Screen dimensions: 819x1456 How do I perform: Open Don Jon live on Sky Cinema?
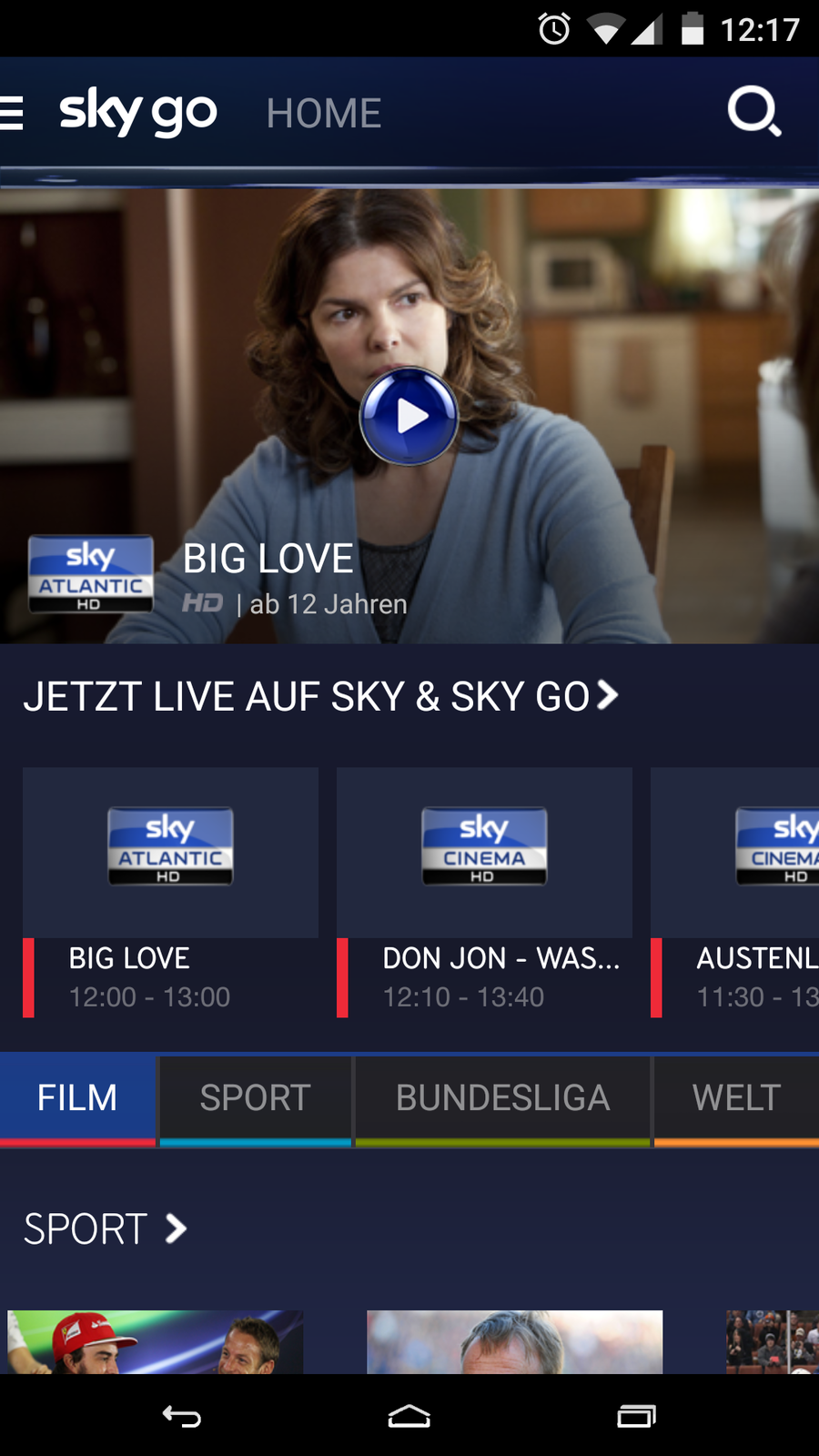click(x=484, y=892)
